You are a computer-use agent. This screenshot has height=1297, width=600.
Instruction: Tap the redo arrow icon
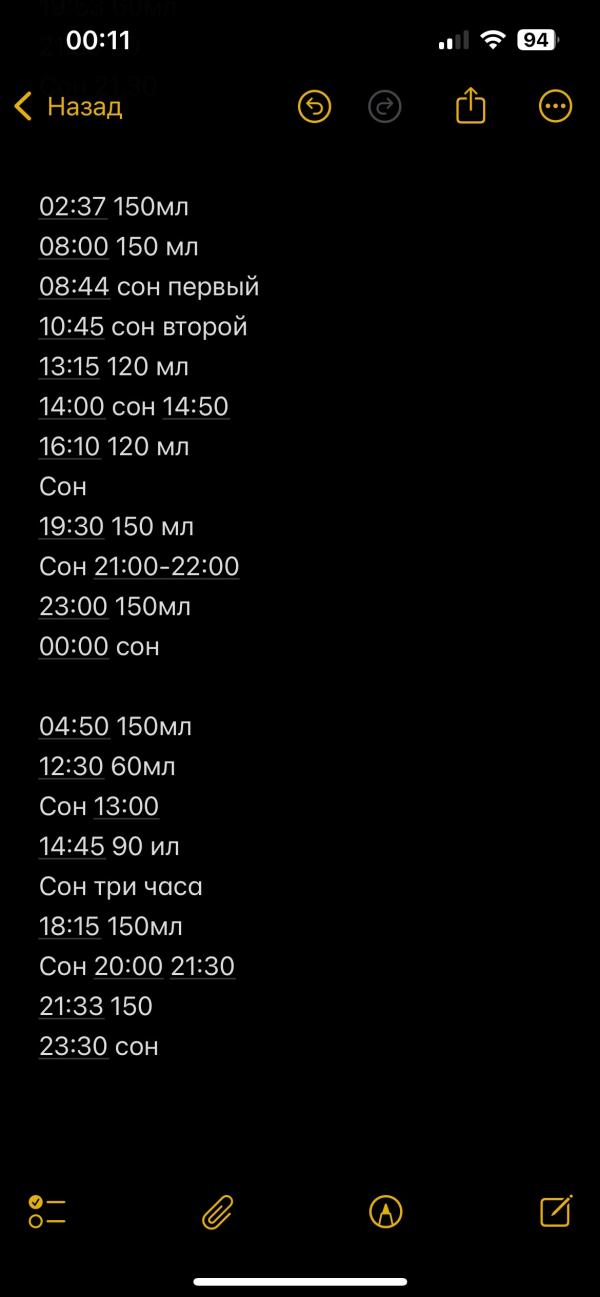(385, 106)
